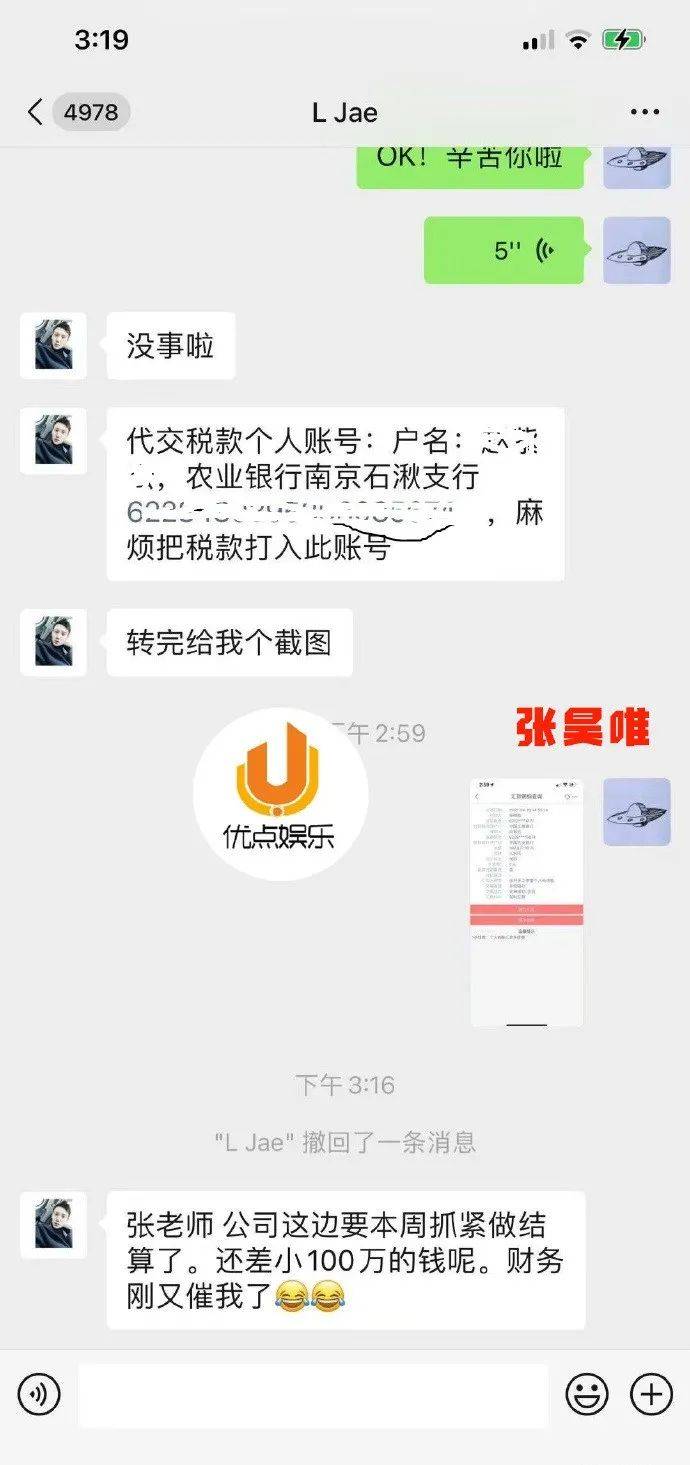View L Jae's profile from avatar beside 没事啦
The height and width of the screenshot is (1465, 690).
pos(53,346)
